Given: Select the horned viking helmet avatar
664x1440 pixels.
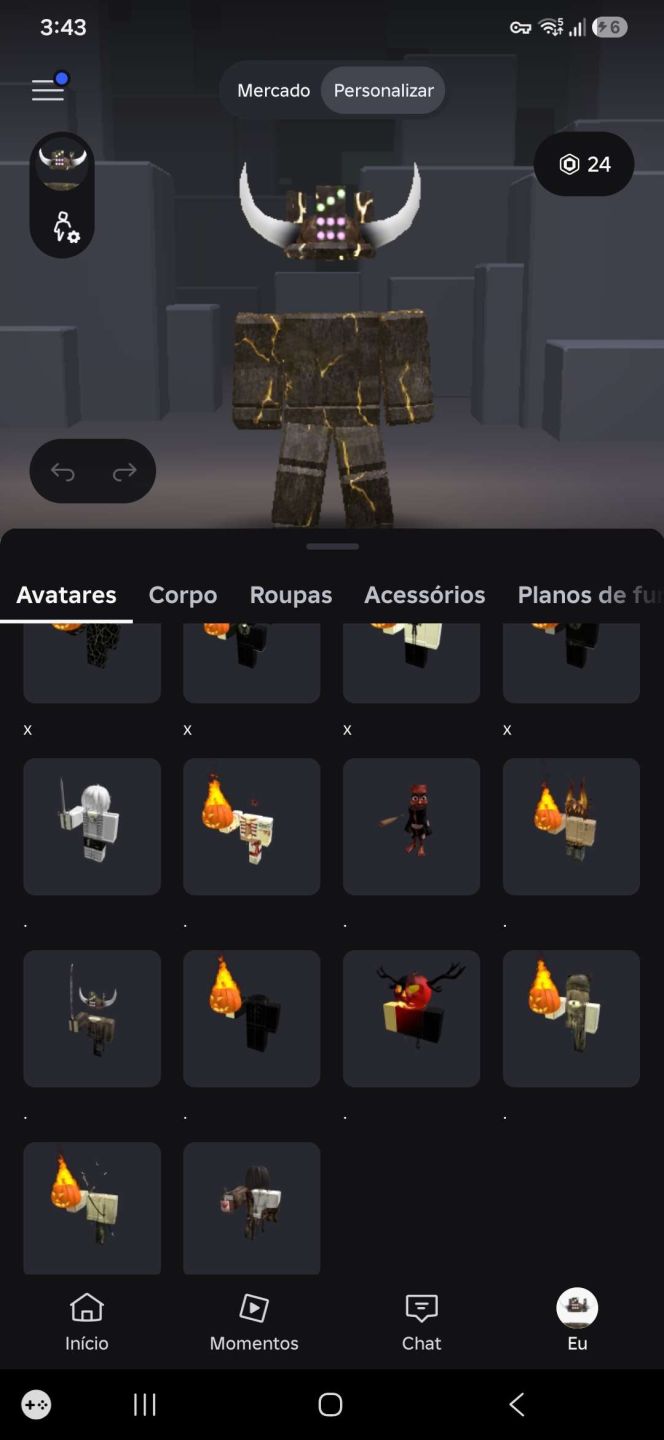Looking at the screenshot, I should click(92, 1018).
